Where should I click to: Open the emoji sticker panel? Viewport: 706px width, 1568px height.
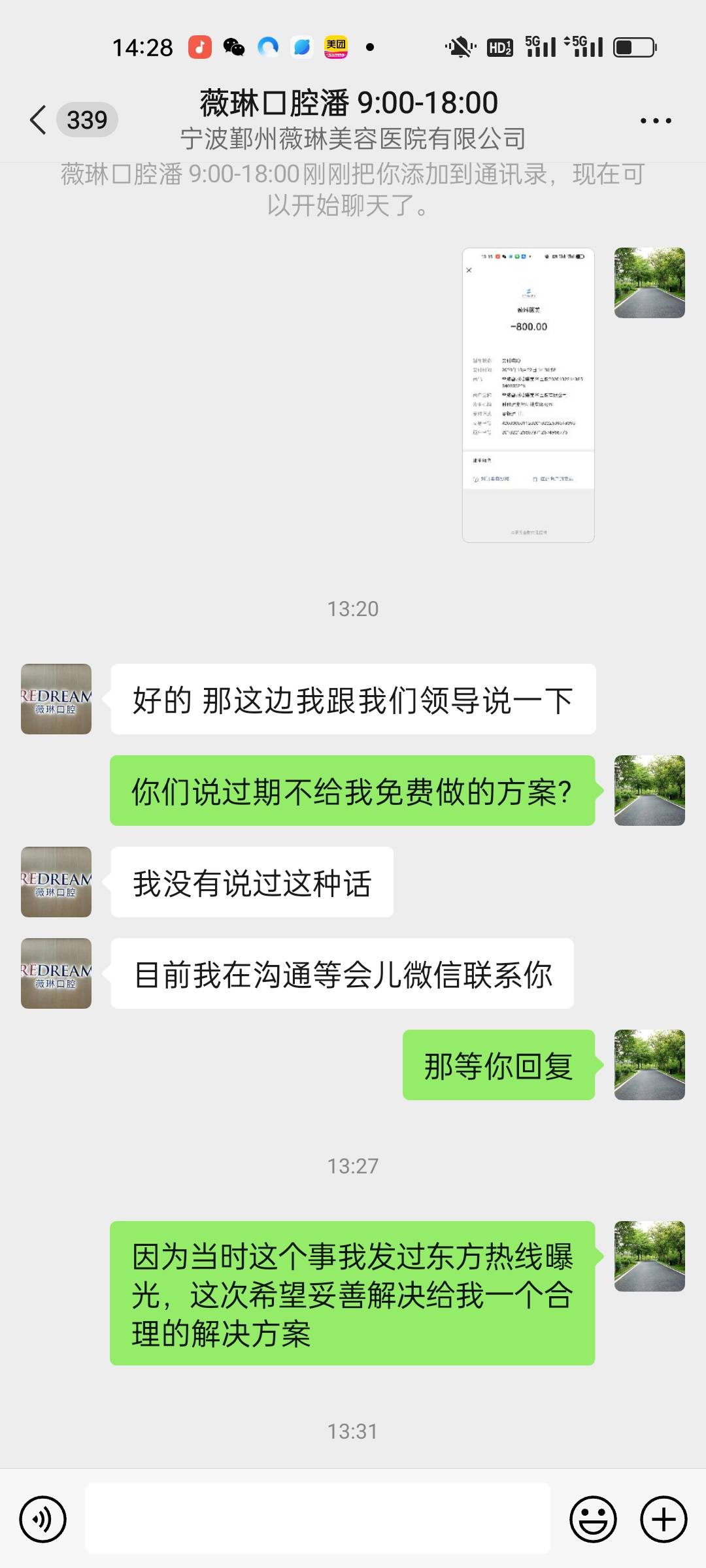tap(593, 1519)
